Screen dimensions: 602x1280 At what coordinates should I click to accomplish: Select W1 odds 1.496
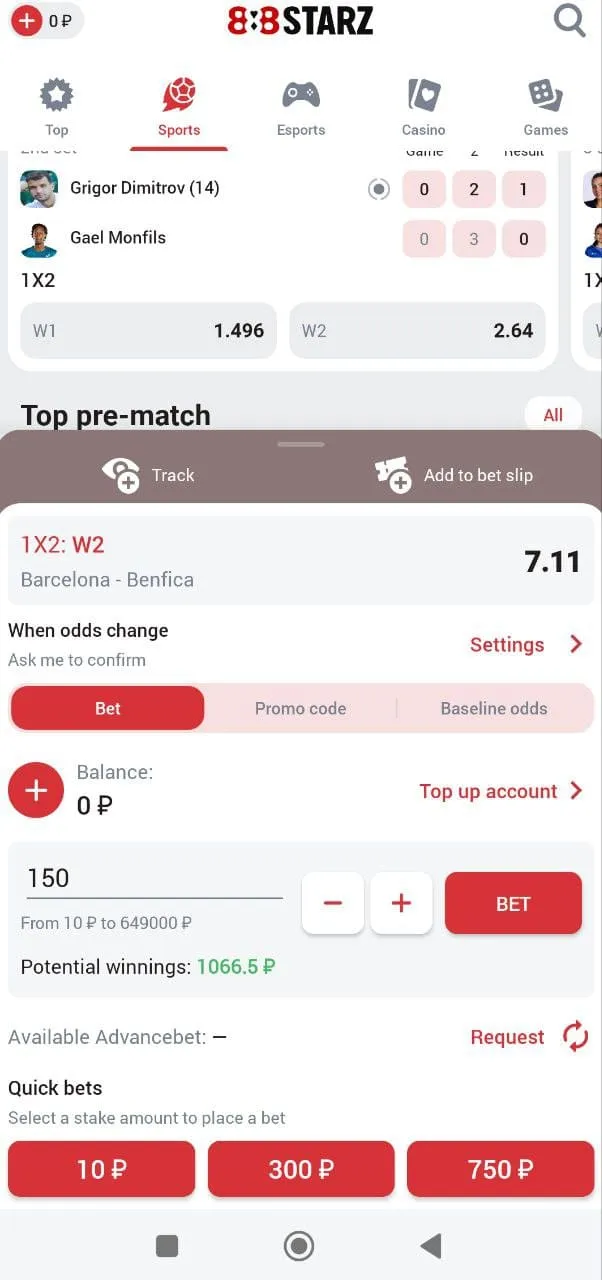(148, 331)
